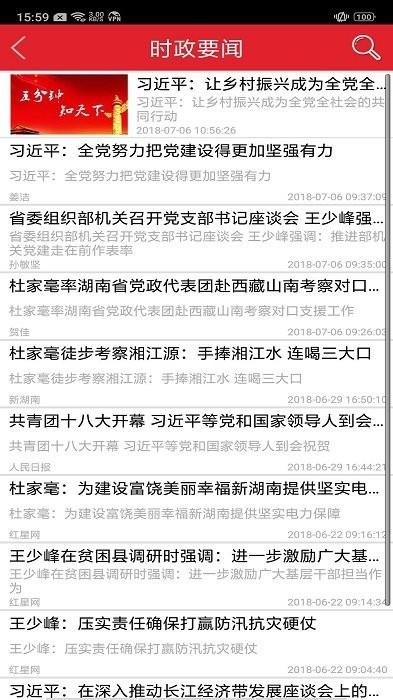Open 杜家毫率湖南省党政代表团赴西藏山南 article

click(x=196, y=306)
